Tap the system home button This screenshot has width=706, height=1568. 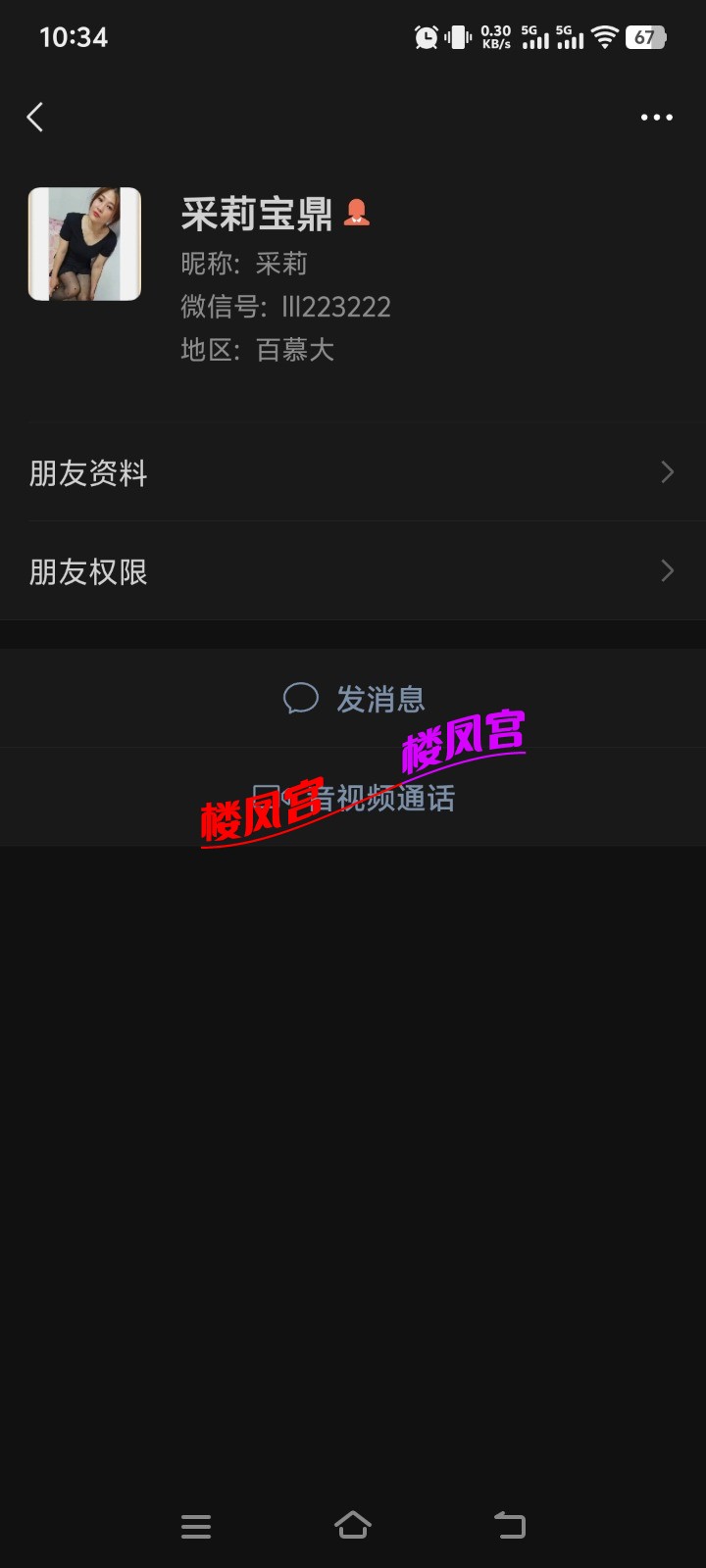[353, 1525]
